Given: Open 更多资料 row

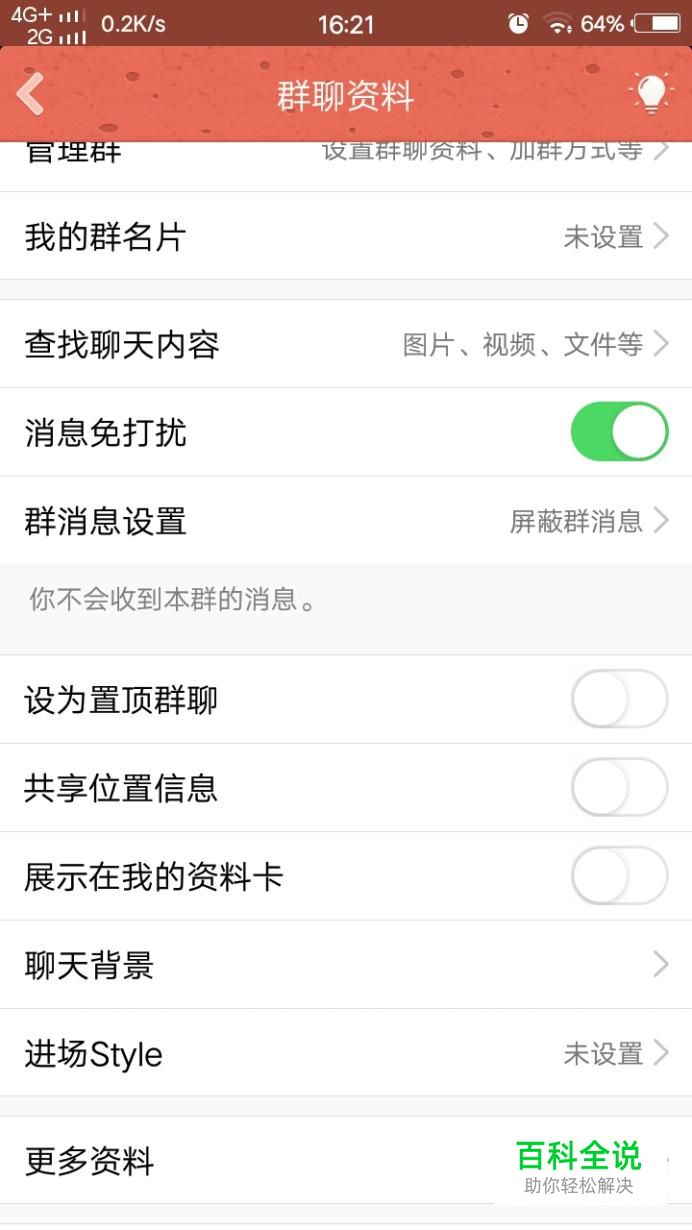Looking at the screenshot, I should click(x=346, y=1161).
